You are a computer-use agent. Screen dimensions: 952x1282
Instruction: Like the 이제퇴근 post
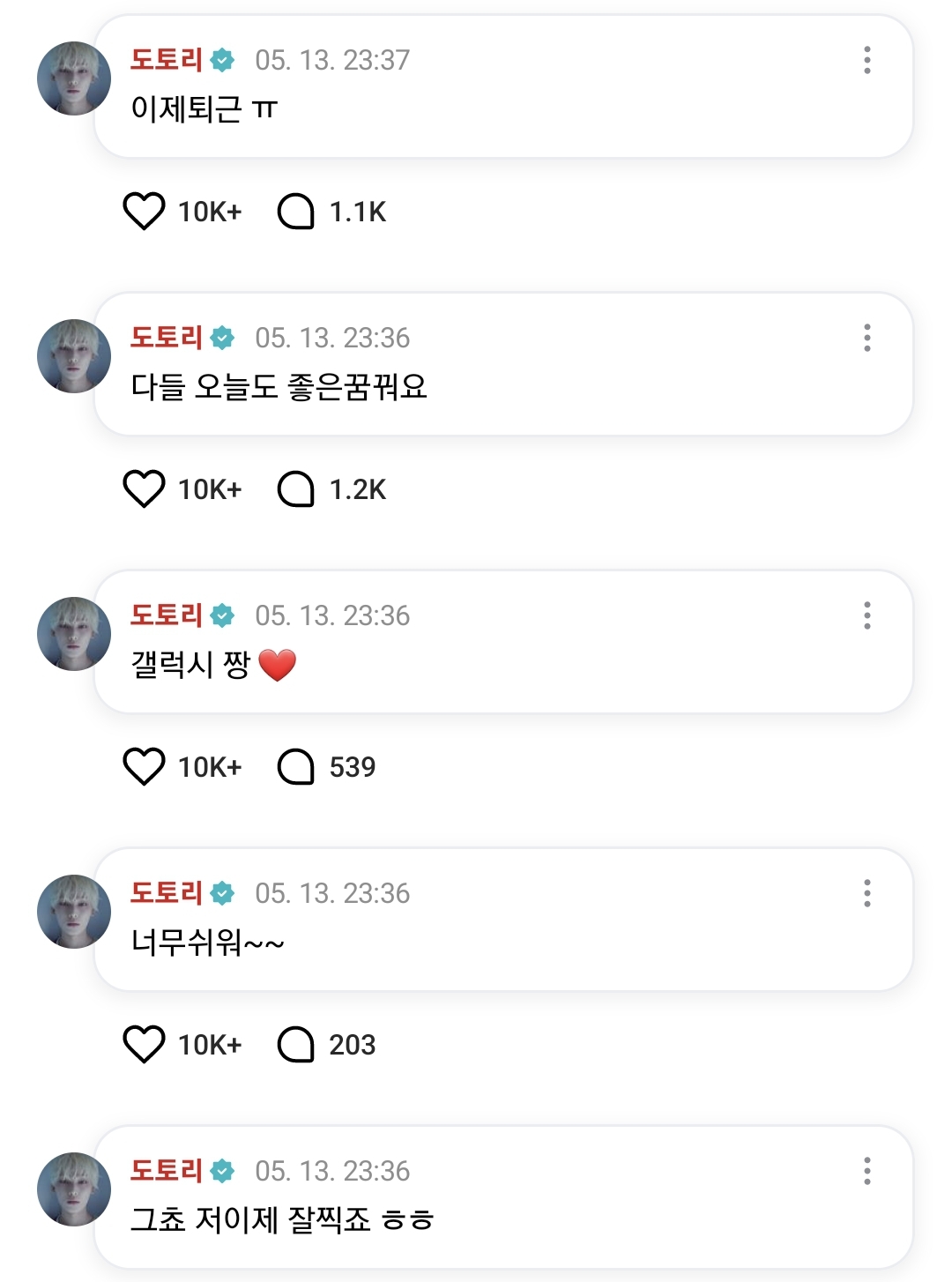144,212
